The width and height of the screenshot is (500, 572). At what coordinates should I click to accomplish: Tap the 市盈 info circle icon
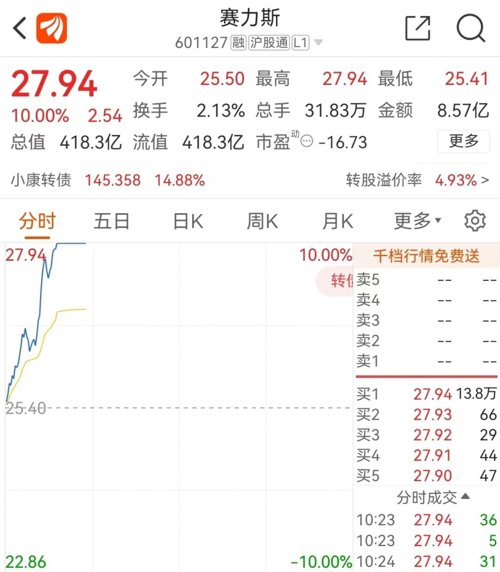[x=307, y=141]
